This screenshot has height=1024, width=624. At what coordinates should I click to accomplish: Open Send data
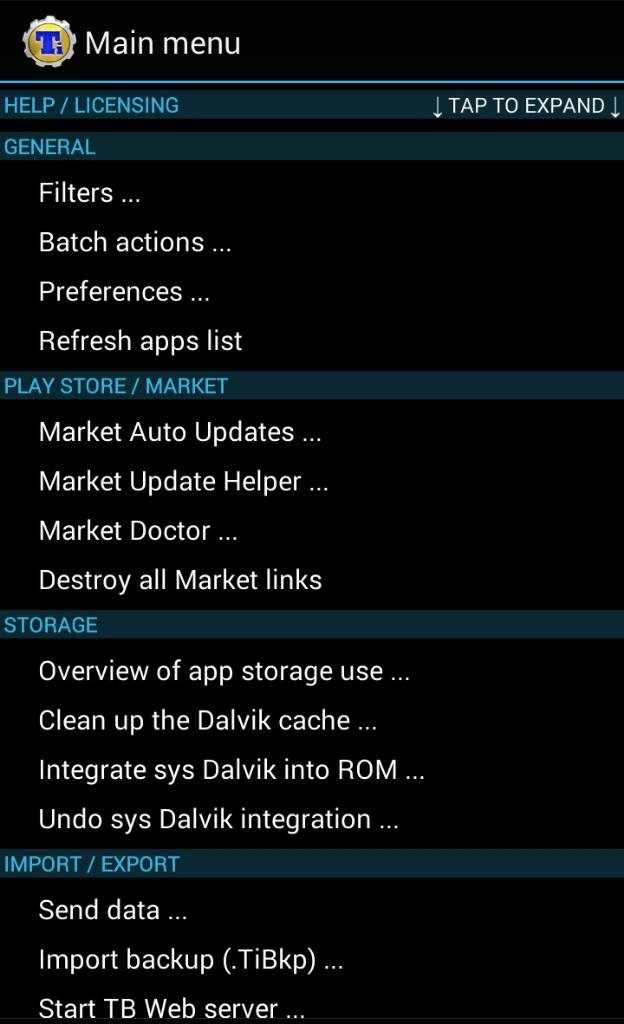312,910
